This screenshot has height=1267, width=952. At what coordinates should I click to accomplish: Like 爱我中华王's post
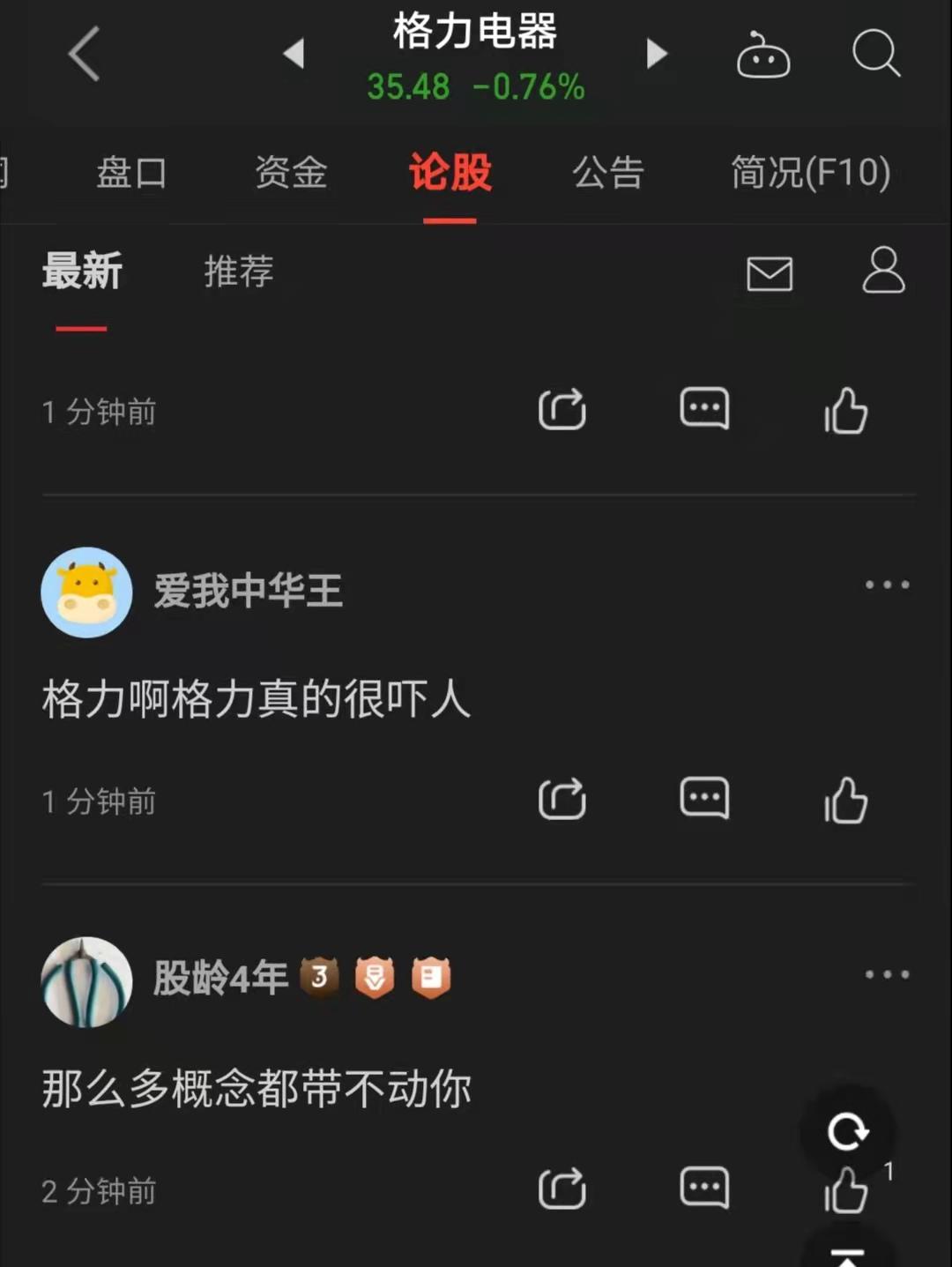pos(846,800)
